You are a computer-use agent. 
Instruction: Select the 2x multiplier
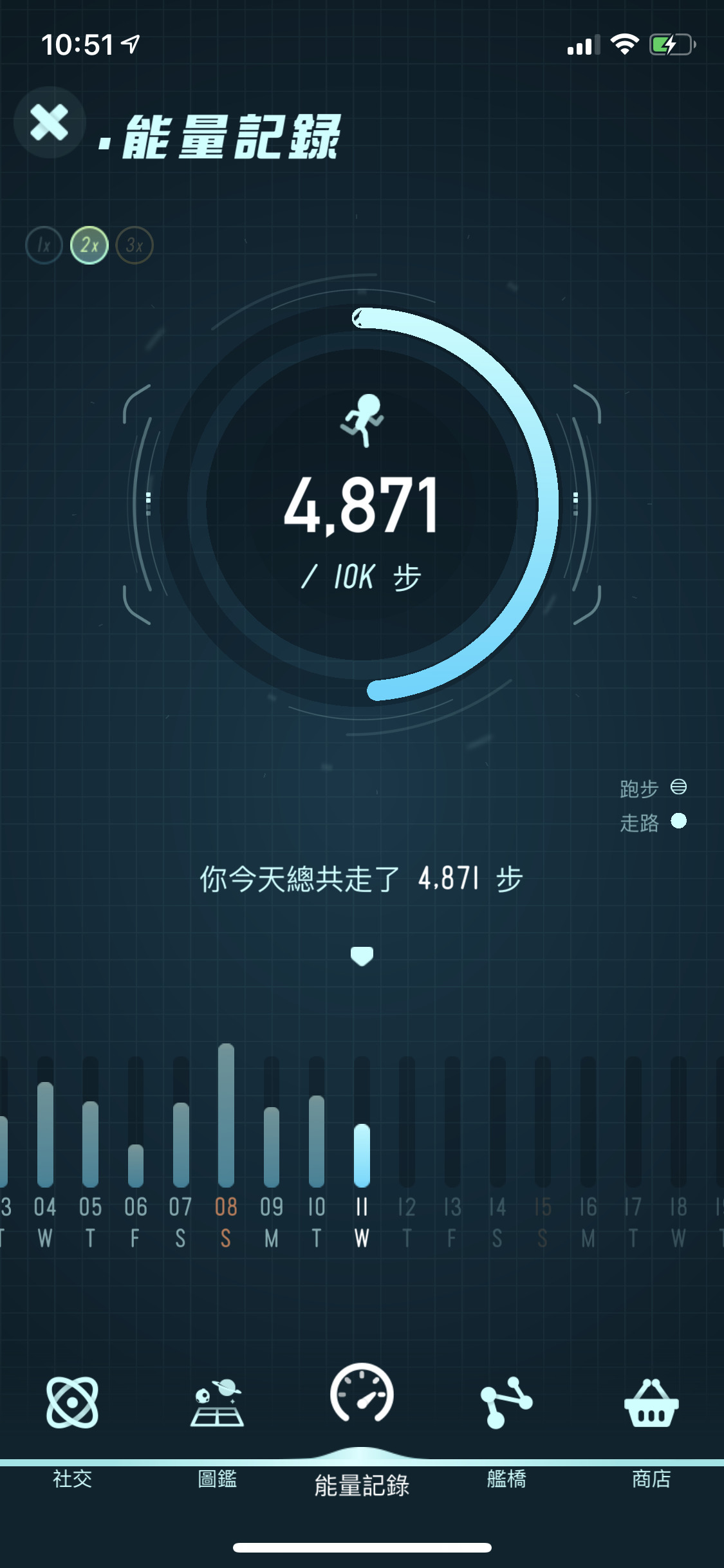click(x=89, y=245)
